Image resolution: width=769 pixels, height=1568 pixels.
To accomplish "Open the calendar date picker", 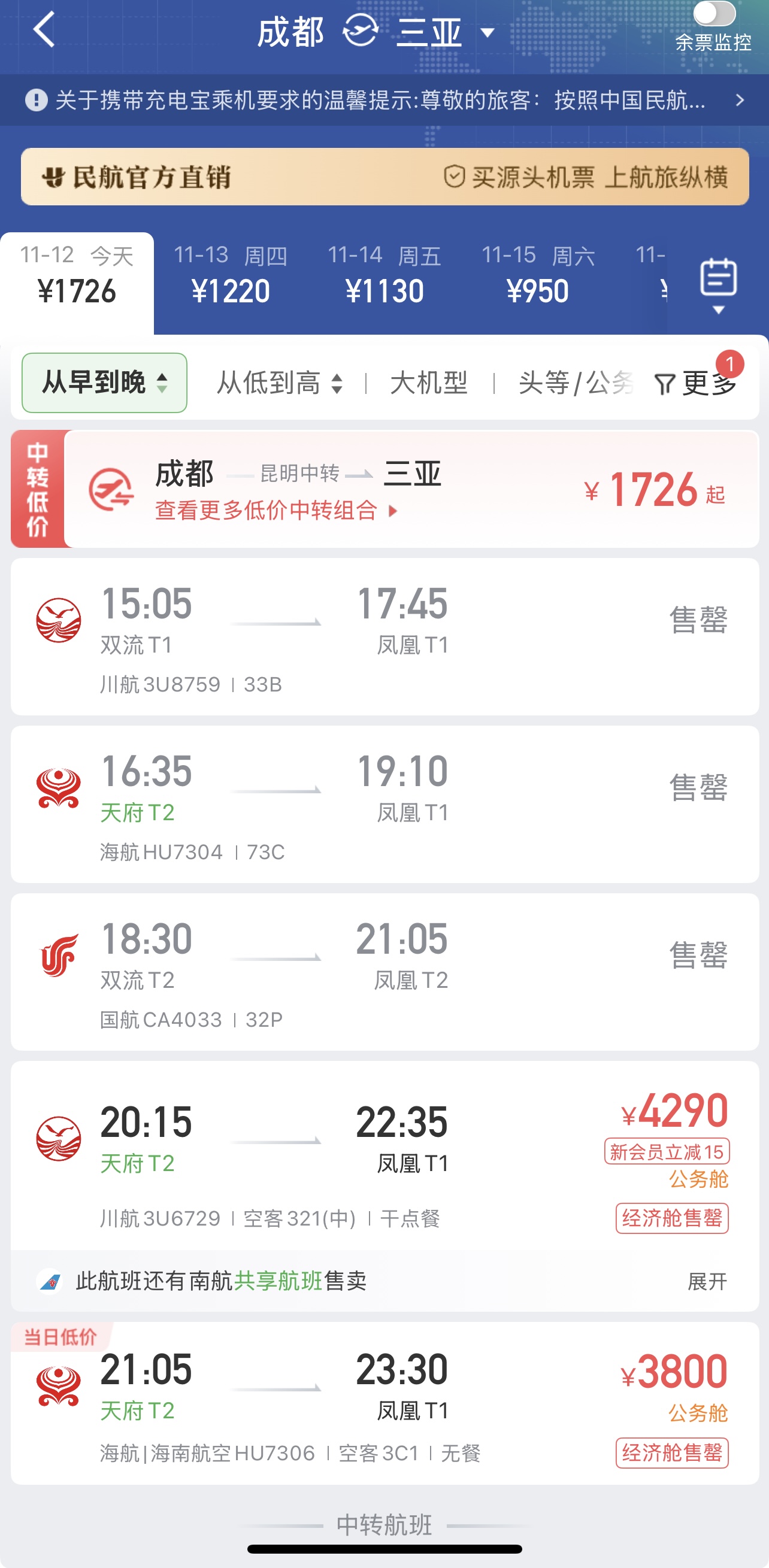I will 718,283.
